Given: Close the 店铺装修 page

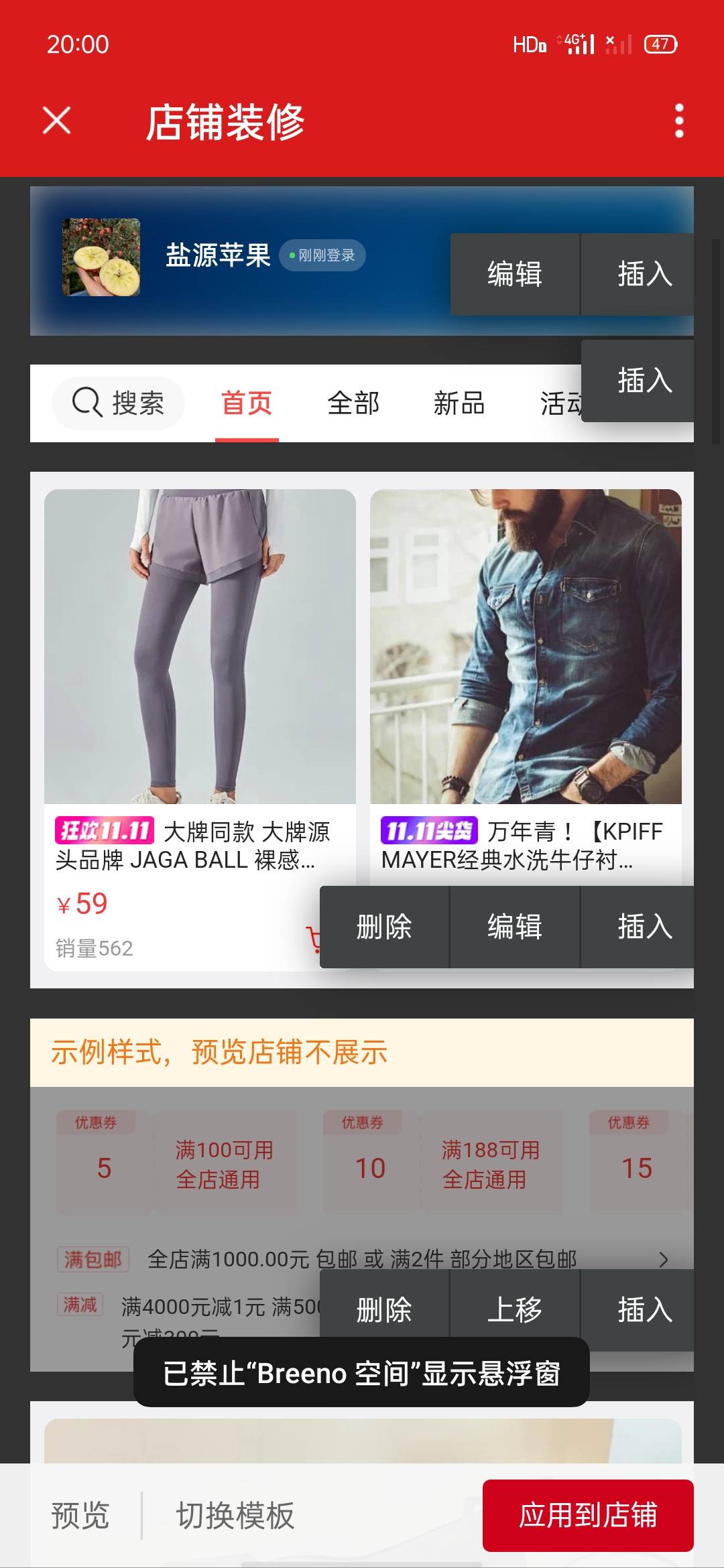Looking at the screenshot, I should pos(56,121).
